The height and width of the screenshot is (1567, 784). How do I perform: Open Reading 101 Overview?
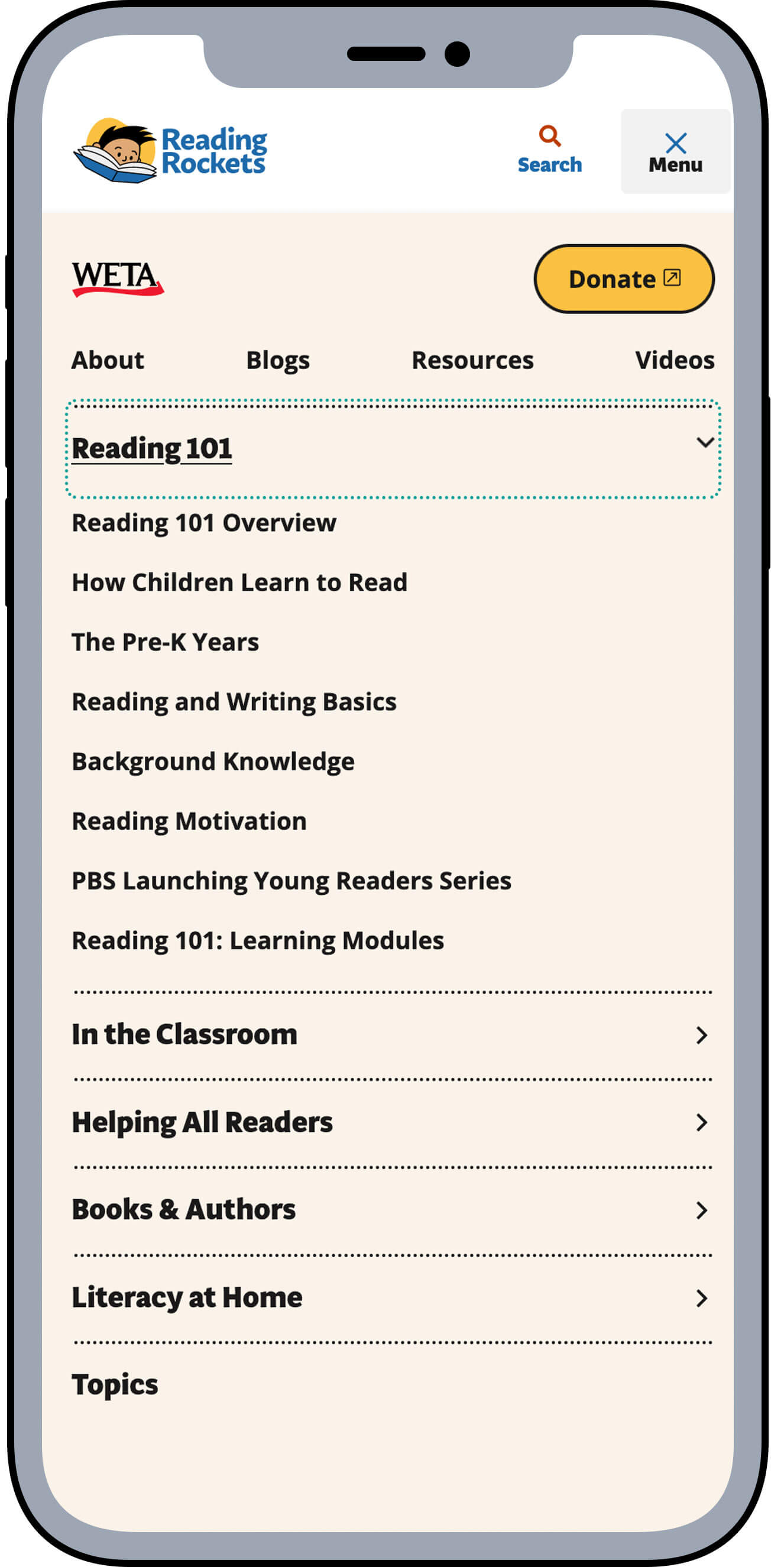pyautogui.click(x=204, y=523)
